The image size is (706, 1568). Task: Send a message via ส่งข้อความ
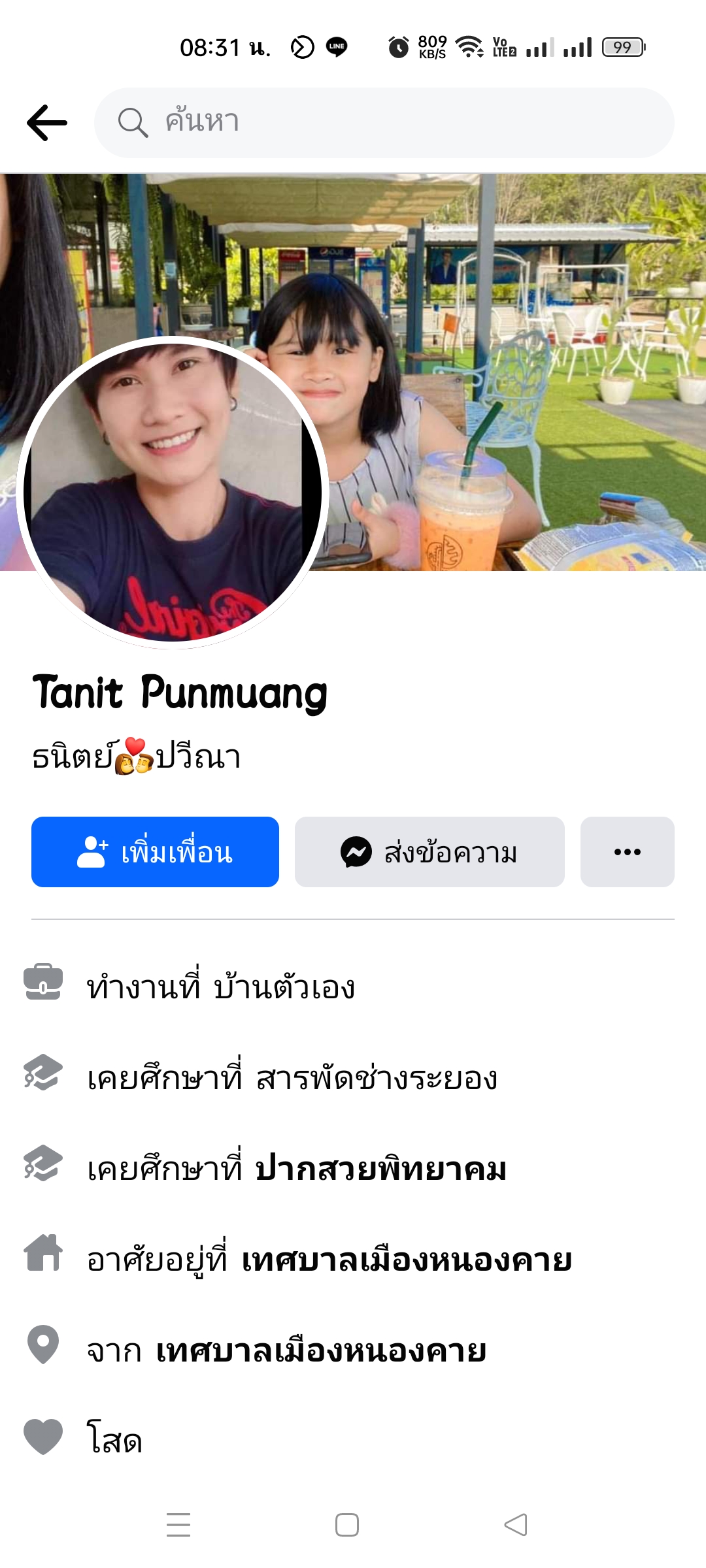(x=429, y=852)
